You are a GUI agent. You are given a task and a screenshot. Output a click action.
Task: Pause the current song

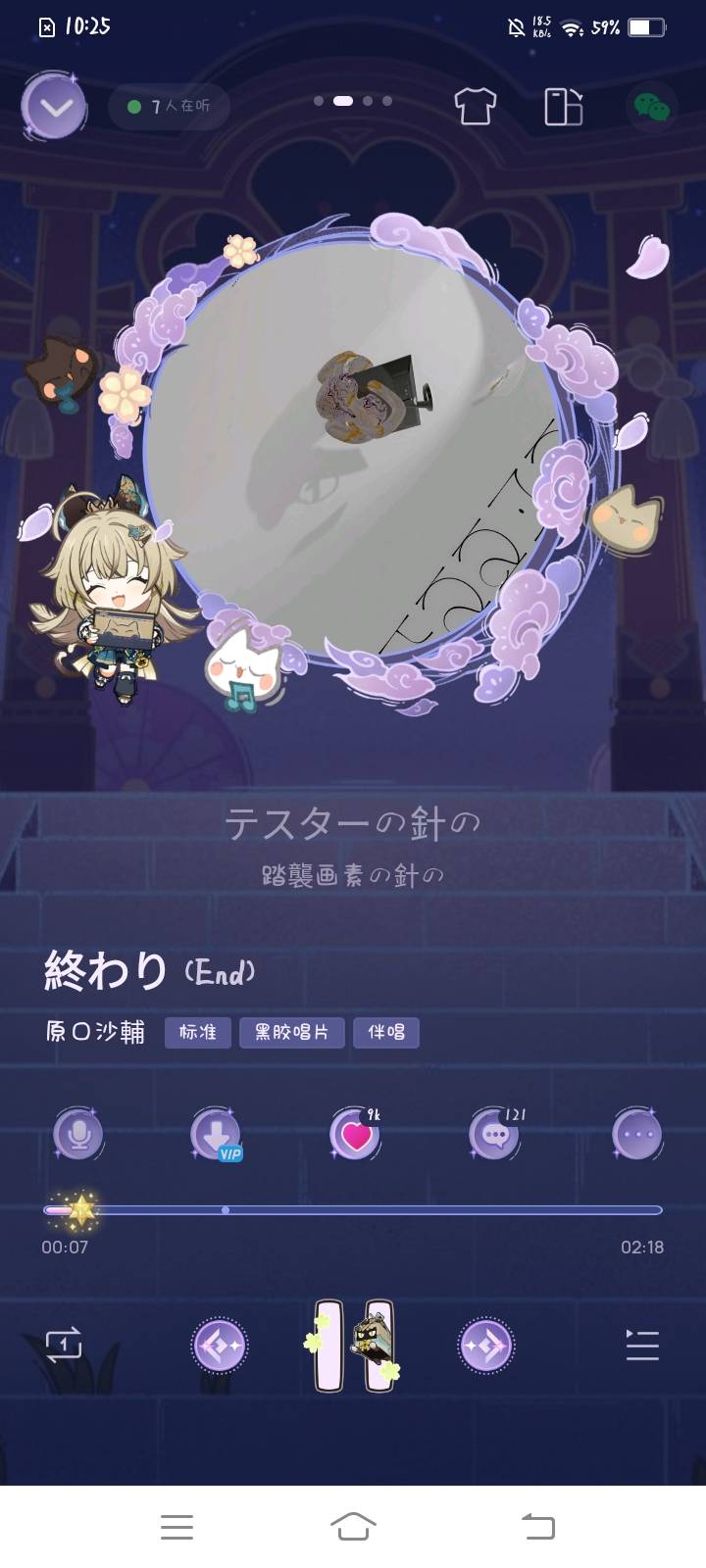pos(353,1346)
